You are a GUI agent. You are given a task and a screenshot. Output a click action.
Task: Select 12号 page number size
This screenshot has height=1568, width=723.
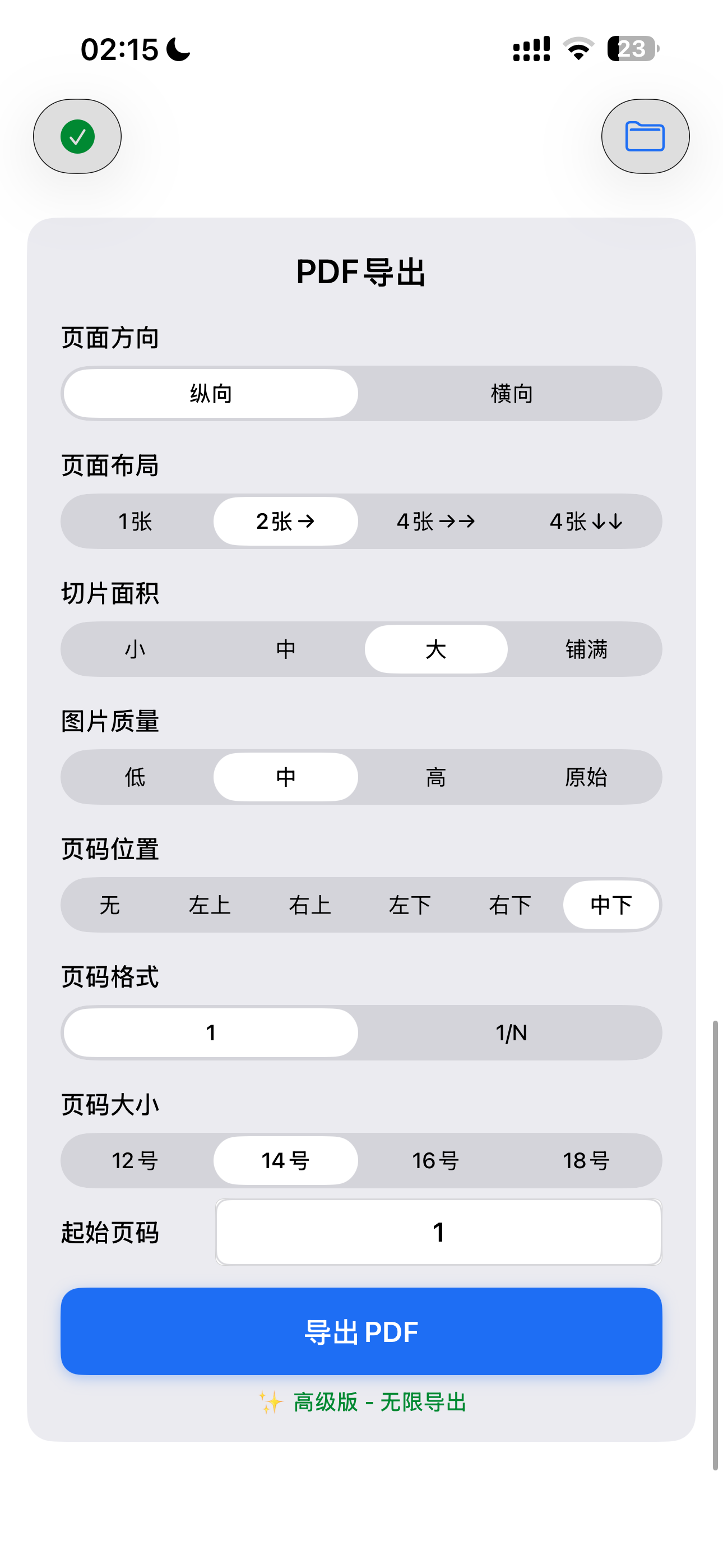(136, 1160)
